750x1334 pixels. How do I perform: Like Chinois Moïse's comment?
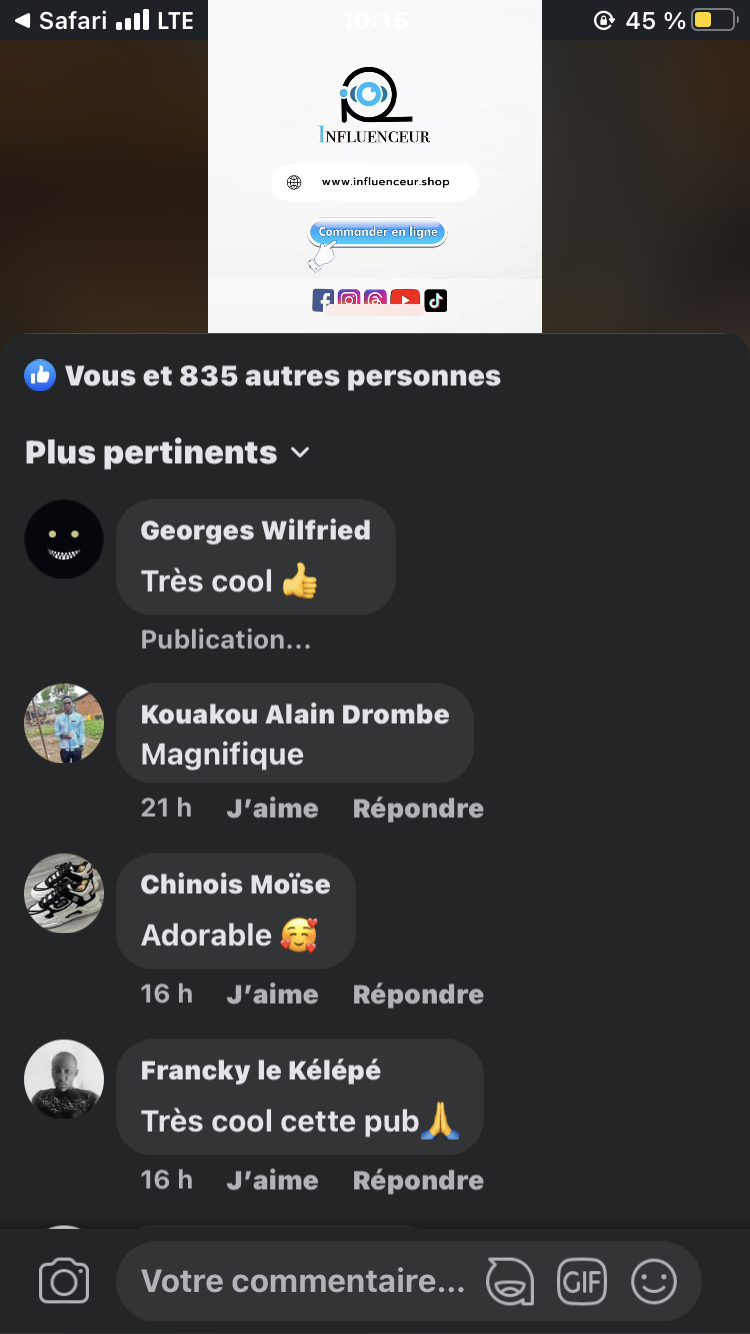pyautogui.click(x=272, y=994)
